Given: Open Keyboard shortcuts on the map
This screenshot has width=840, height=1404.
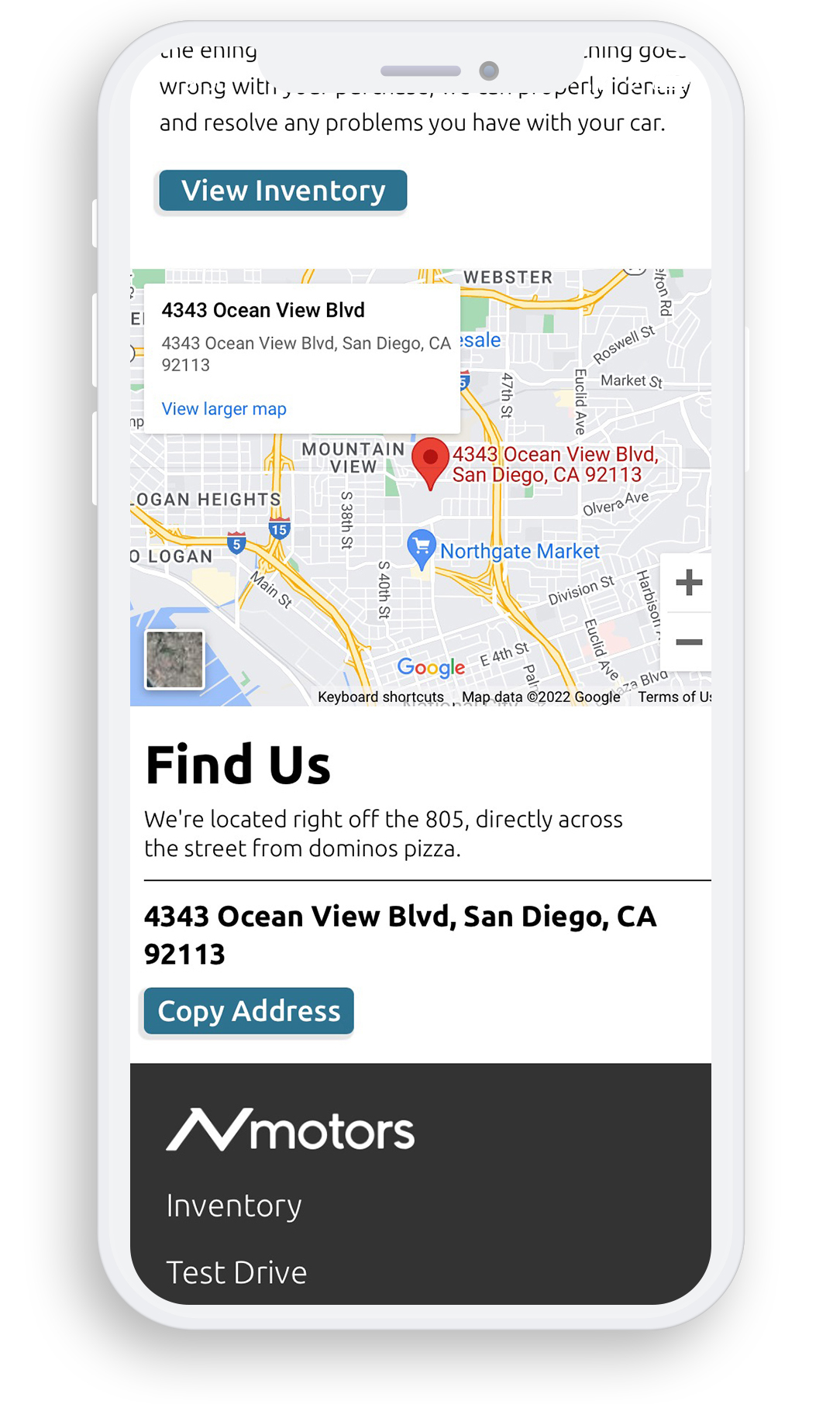Looking at the screenshot, I should coord(380,697).
